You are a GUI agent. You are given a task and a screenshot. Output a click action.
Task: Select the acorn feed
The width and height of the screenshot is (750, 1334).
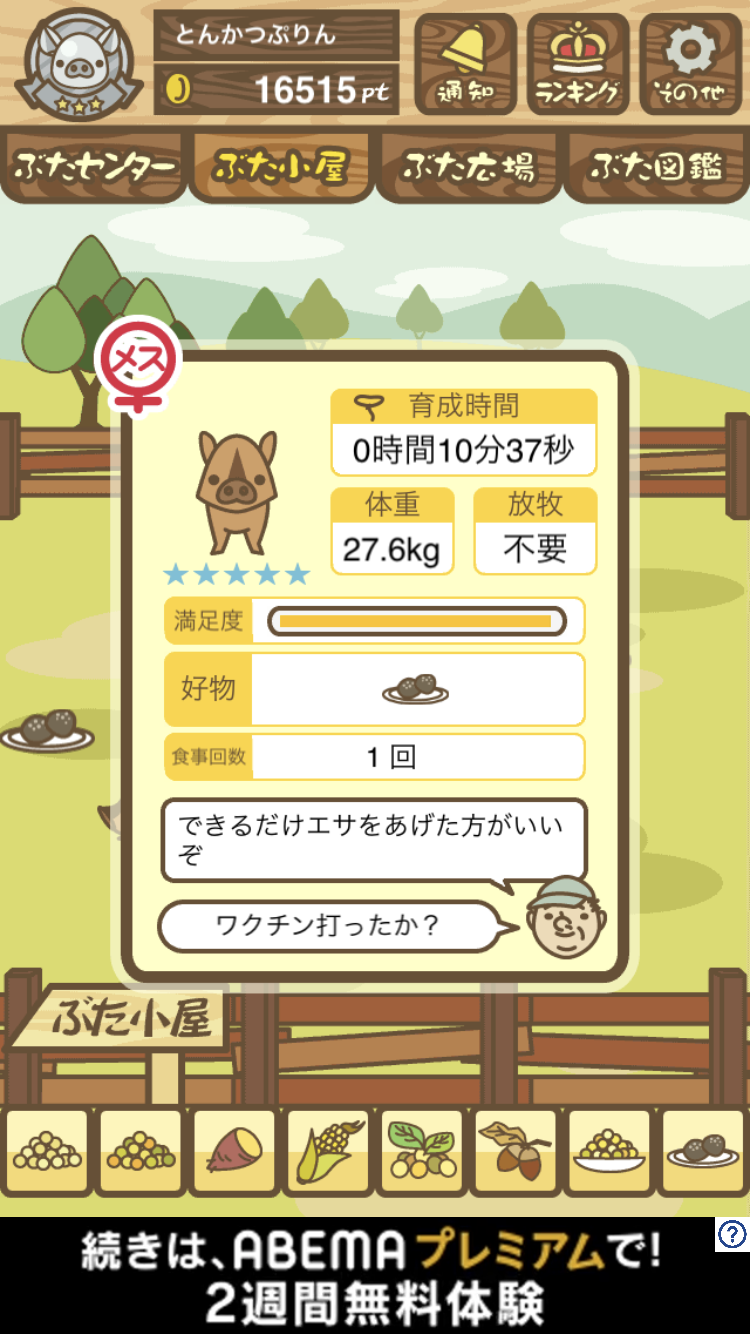tap(515, 1152)
